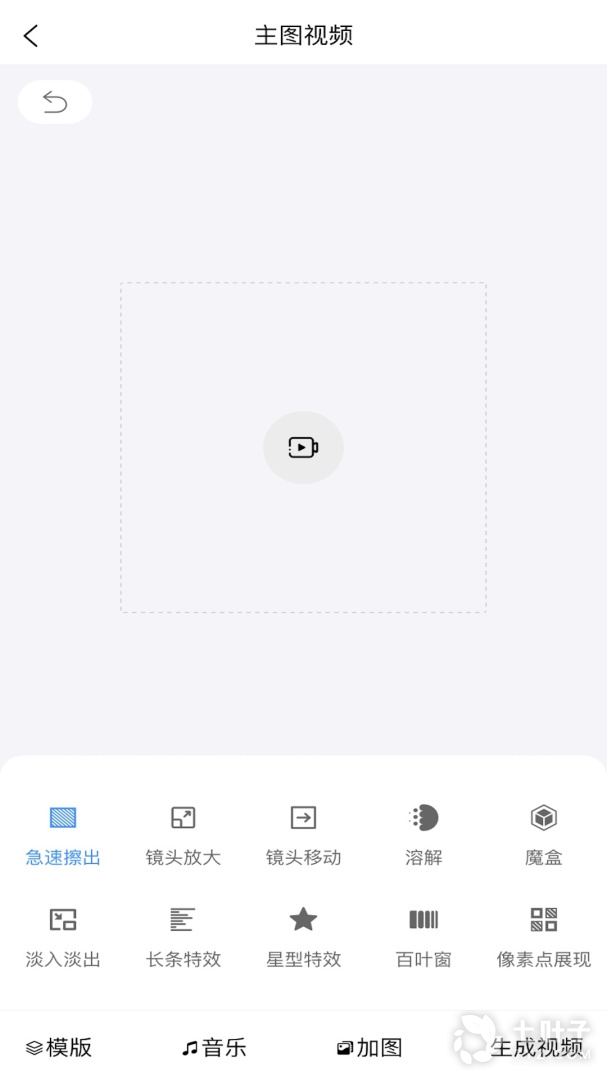Tap the video placeholder in the dashed frame
This screenshot has width=607, height=1080.
[303, 447]
